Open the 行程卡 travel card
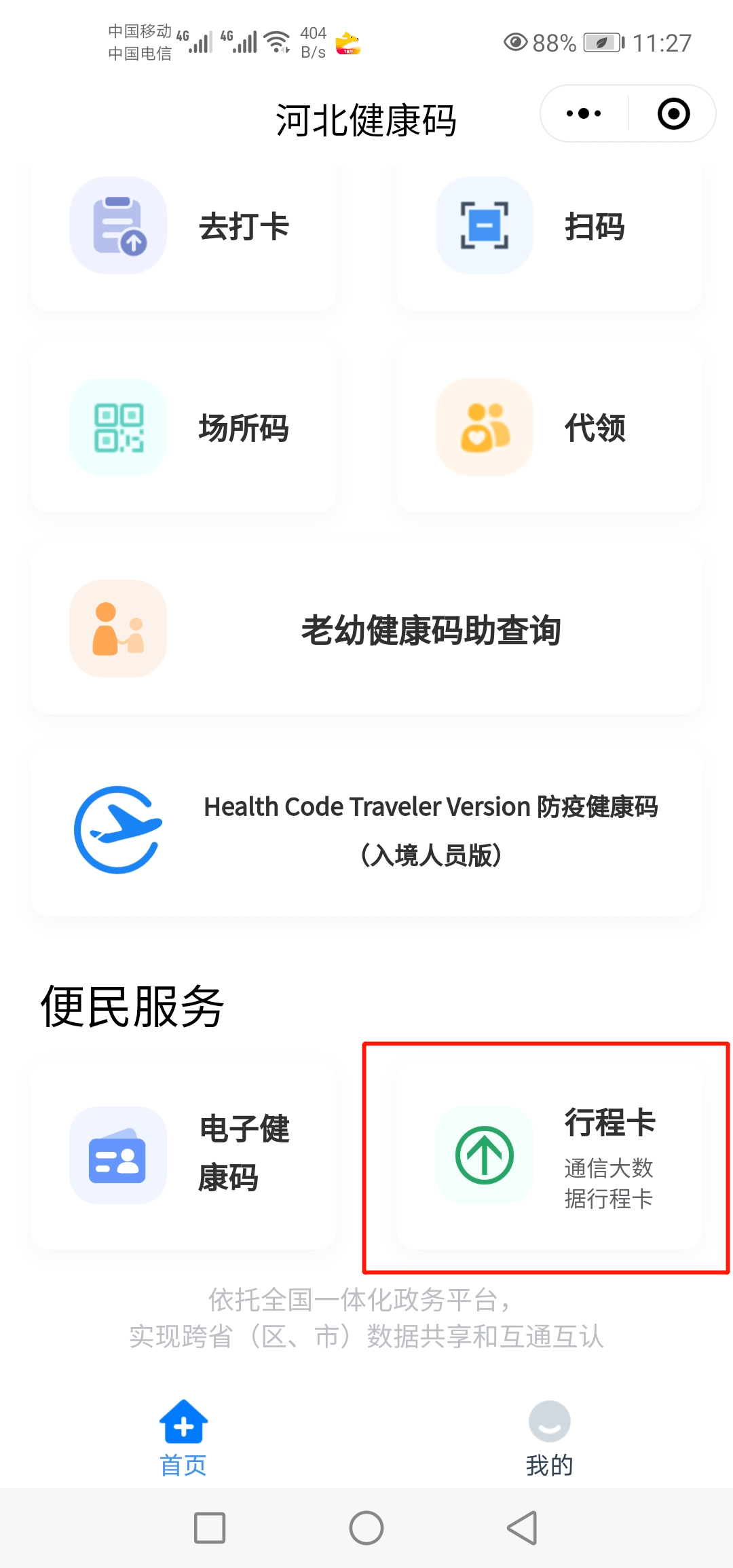Viewport: 733px width, 1568px height. pos(550,1155)
